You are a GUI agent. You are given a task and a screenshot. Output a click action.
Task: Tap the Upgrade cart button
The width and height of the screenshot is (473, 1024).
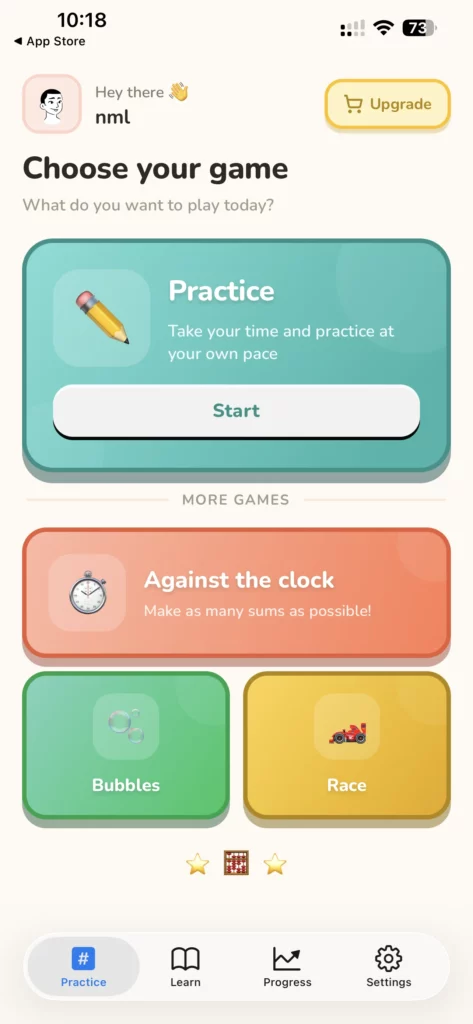[387, 104]
